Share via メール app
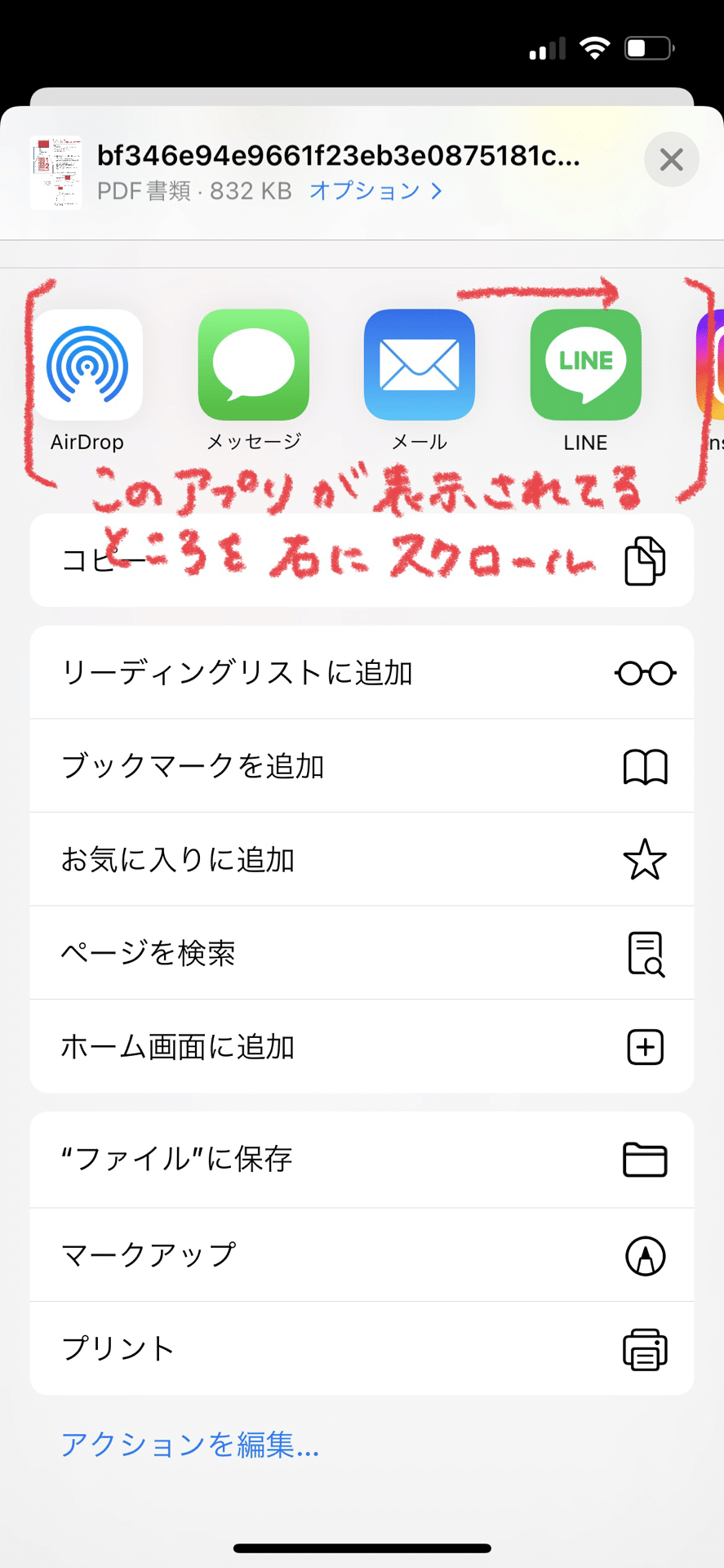This screenshot has width=724, height=1568. pyautogui.click(x=420, y=381)
